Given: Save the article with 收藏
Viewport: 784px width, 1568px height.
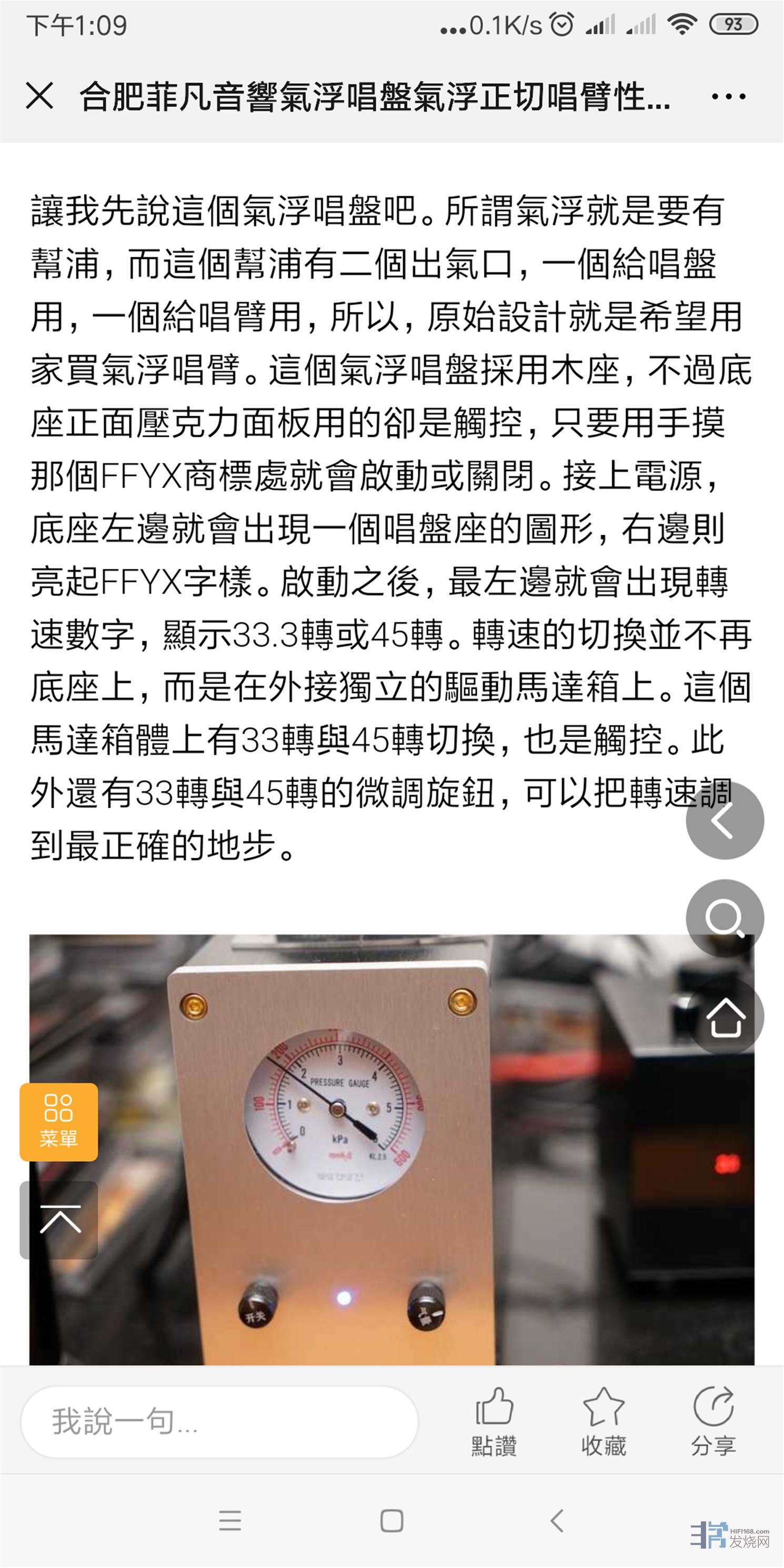Looking at the screenshot, I should pos(603,1421).
